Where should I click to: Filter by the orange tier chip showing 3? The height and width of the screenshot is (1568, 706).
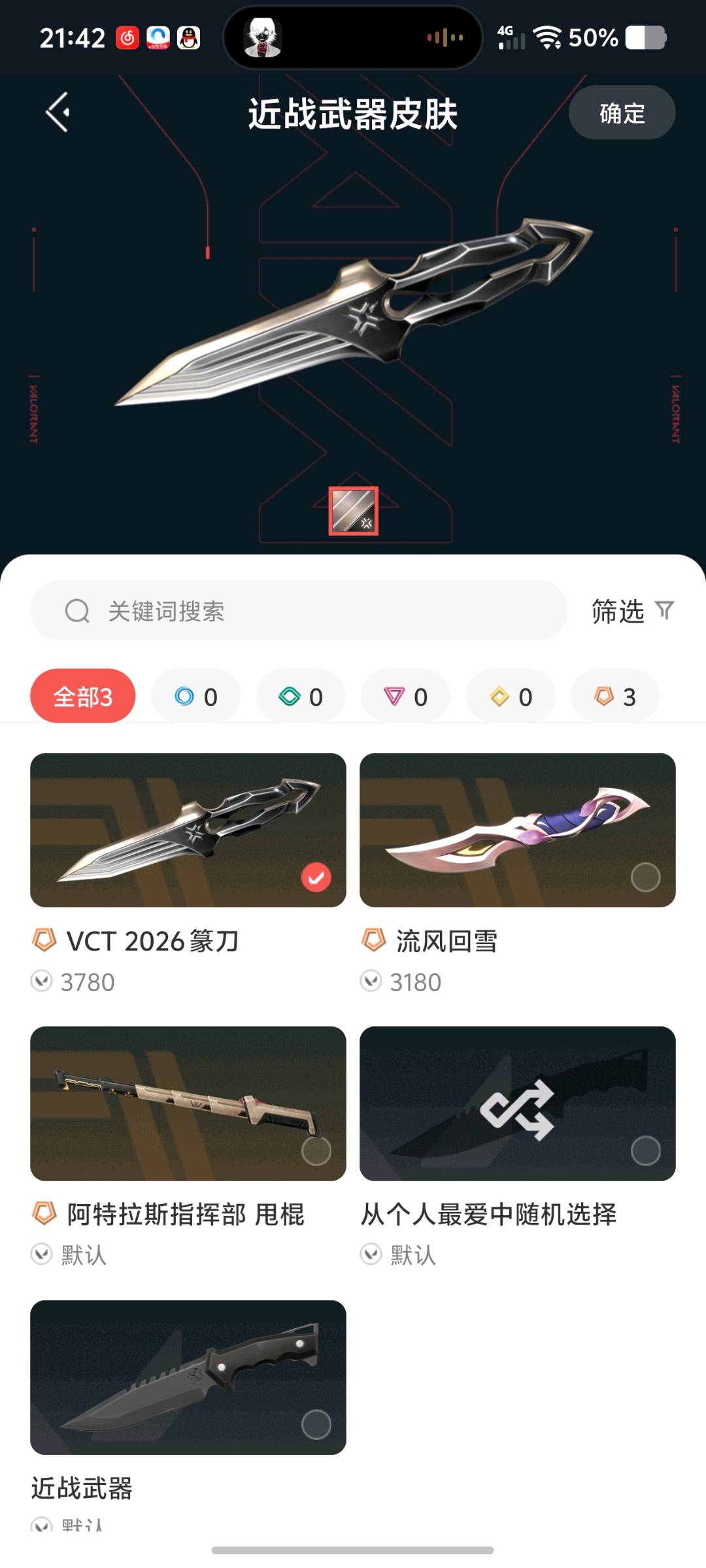[x=614, y=696]
